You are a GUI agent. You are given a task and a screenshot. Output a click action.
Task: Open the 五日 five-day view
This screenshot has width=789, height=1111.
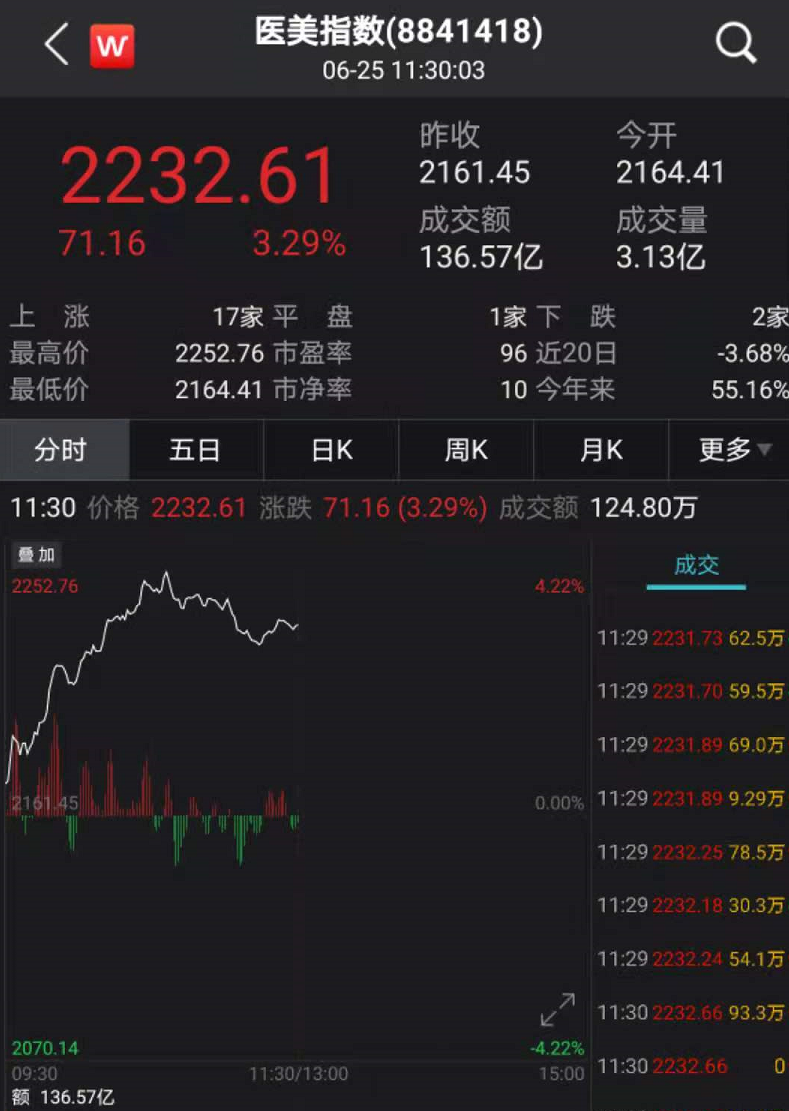(195, 450)
